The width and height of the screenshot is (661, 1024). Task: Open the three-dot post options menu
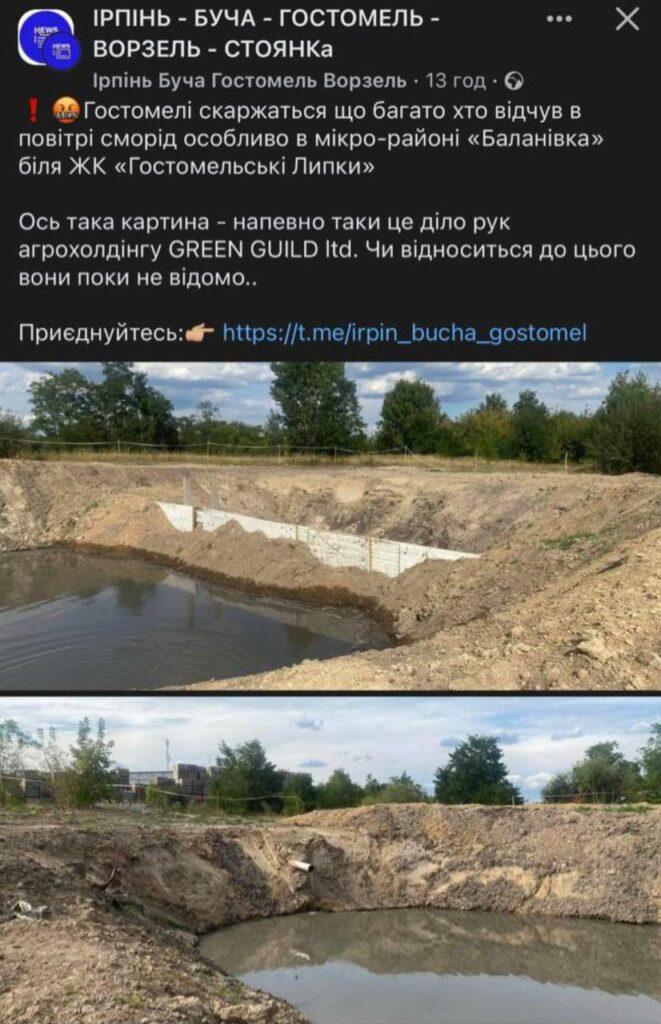point(561,19)
